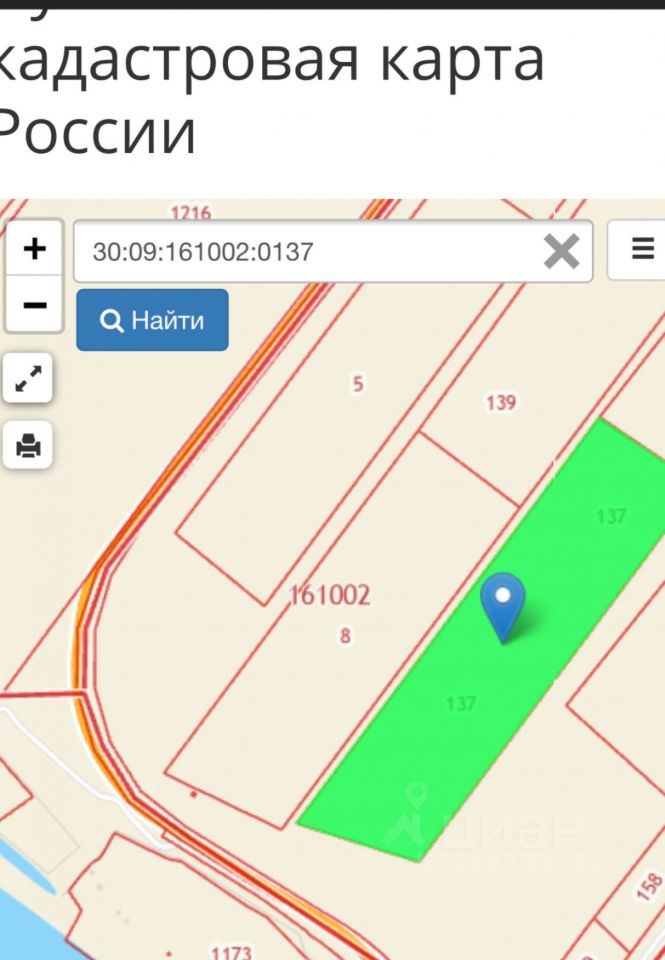Open the hamburger menu beside the search field
Viewport: 665px width, 960px height.
click(x=642, y=248)
